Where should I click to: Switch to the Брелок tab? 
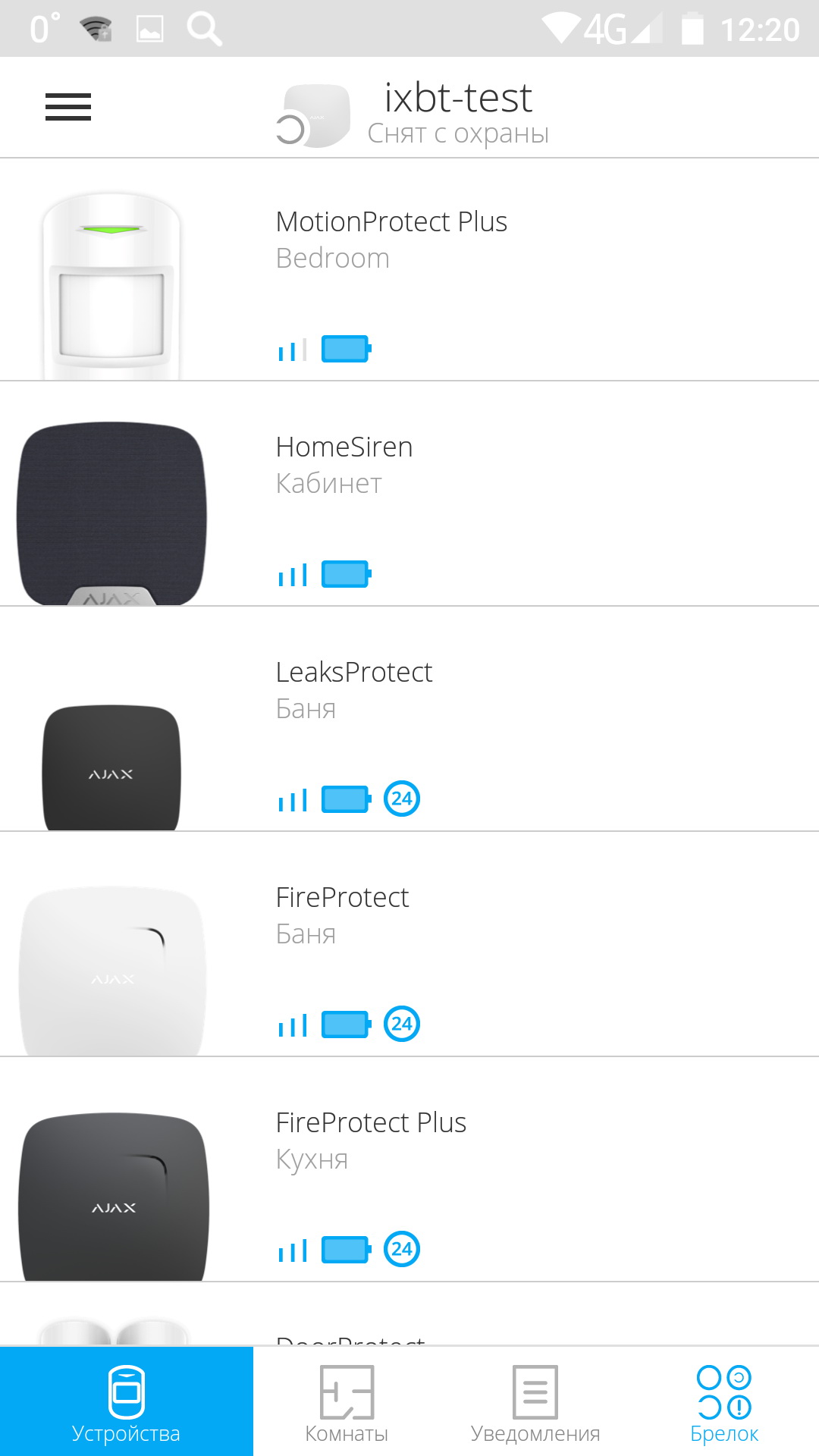click(724, 1403)
